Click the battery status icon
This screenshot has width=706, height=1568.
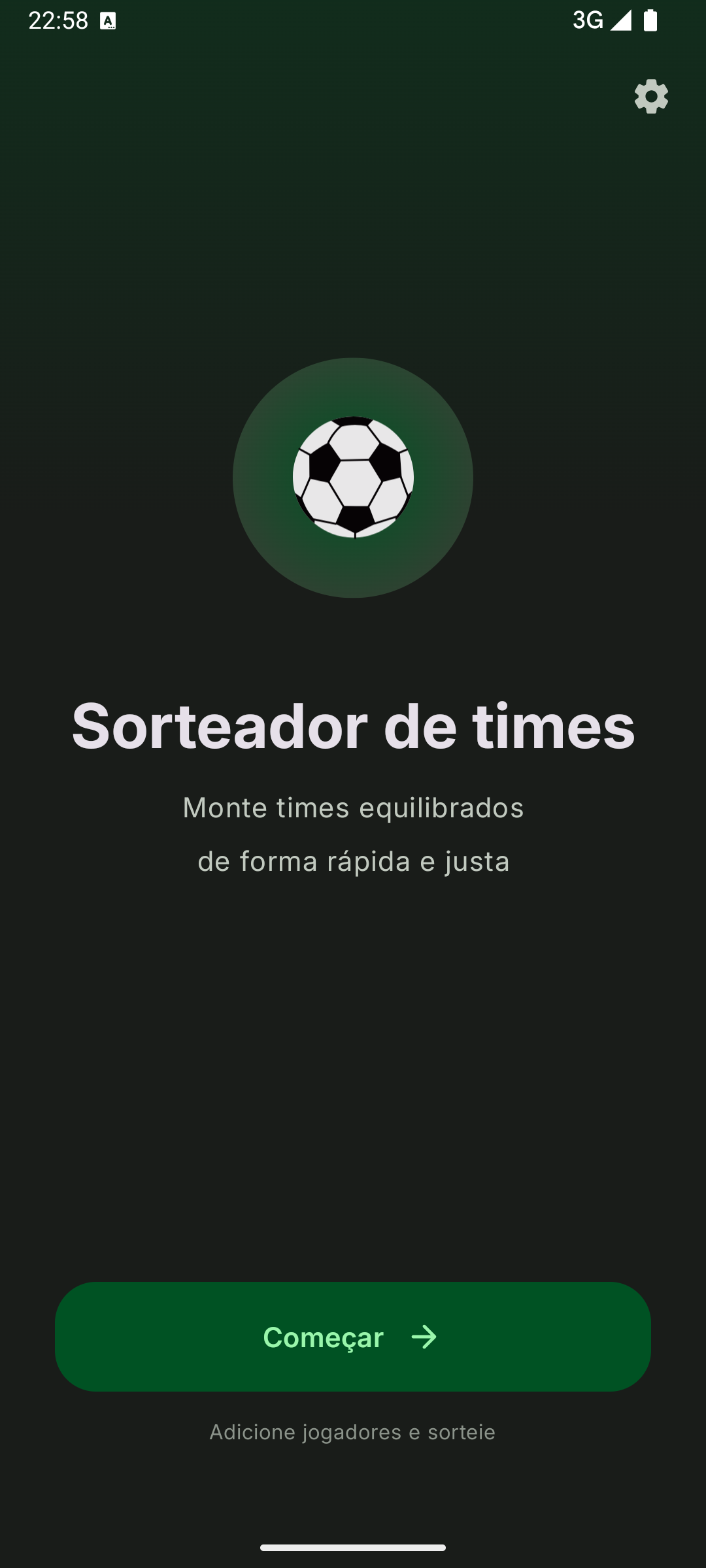pos(651,22)
